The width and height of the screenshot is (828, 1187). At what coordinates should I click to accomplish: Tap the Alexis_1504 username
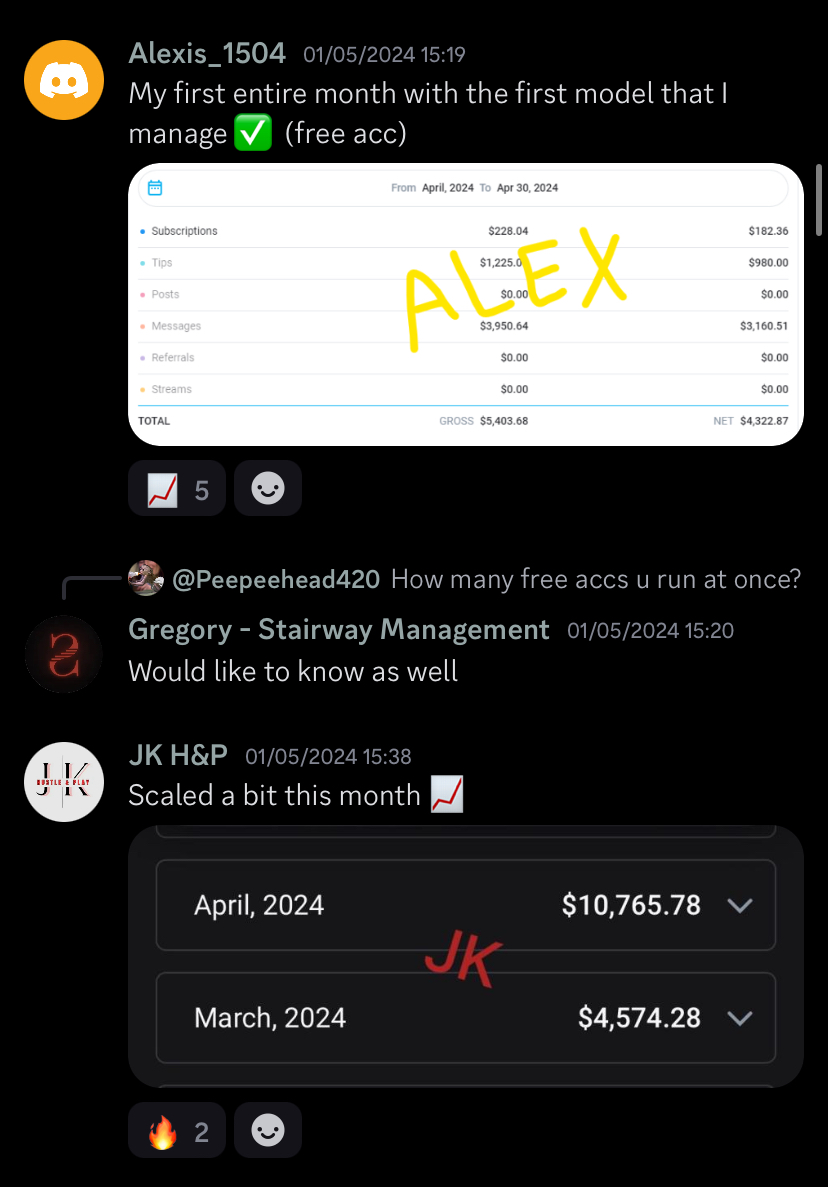(207, 53)
